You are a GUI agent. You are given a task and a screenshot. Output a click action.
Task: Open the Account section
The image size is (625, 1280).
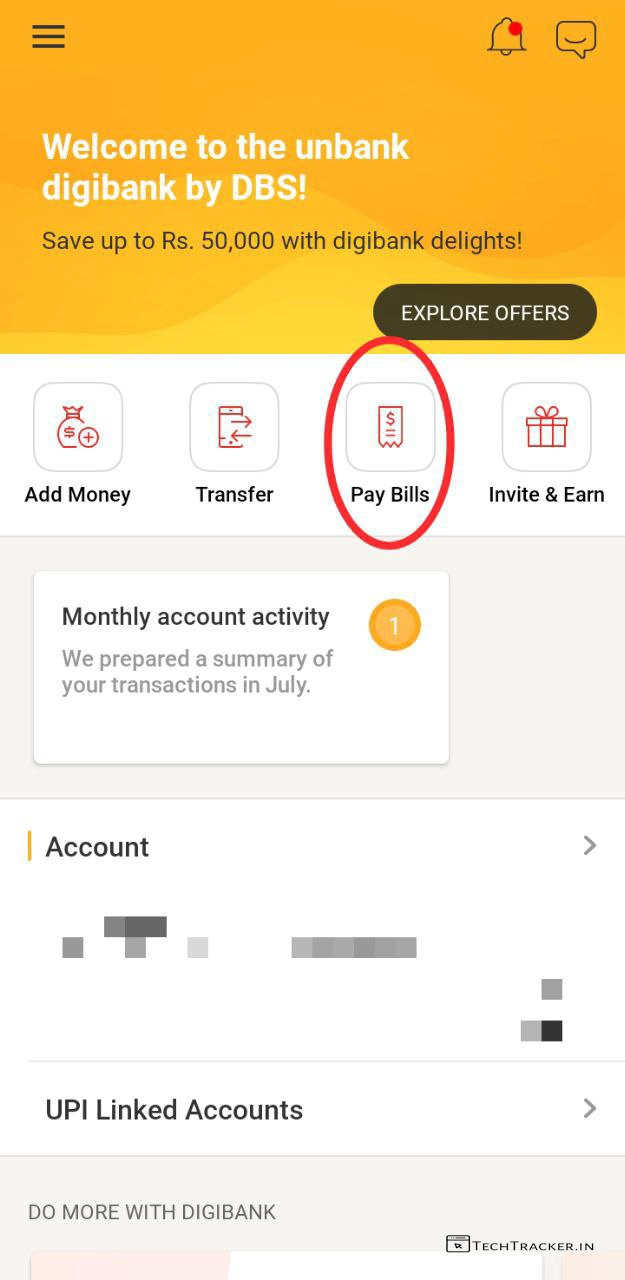pyautogui.click(x=312, y=846)
